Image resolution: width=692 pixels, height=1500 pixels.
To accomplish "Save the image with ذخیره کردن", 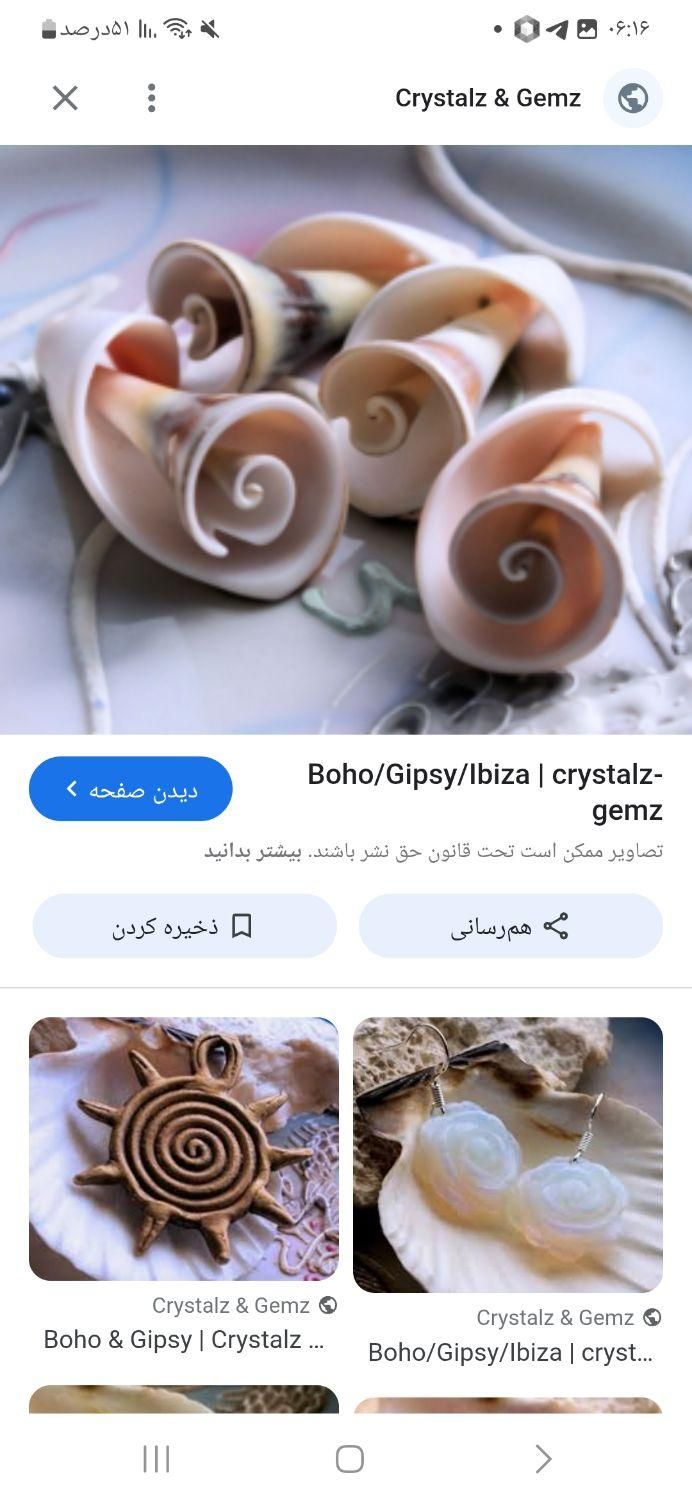I will 184,926.
